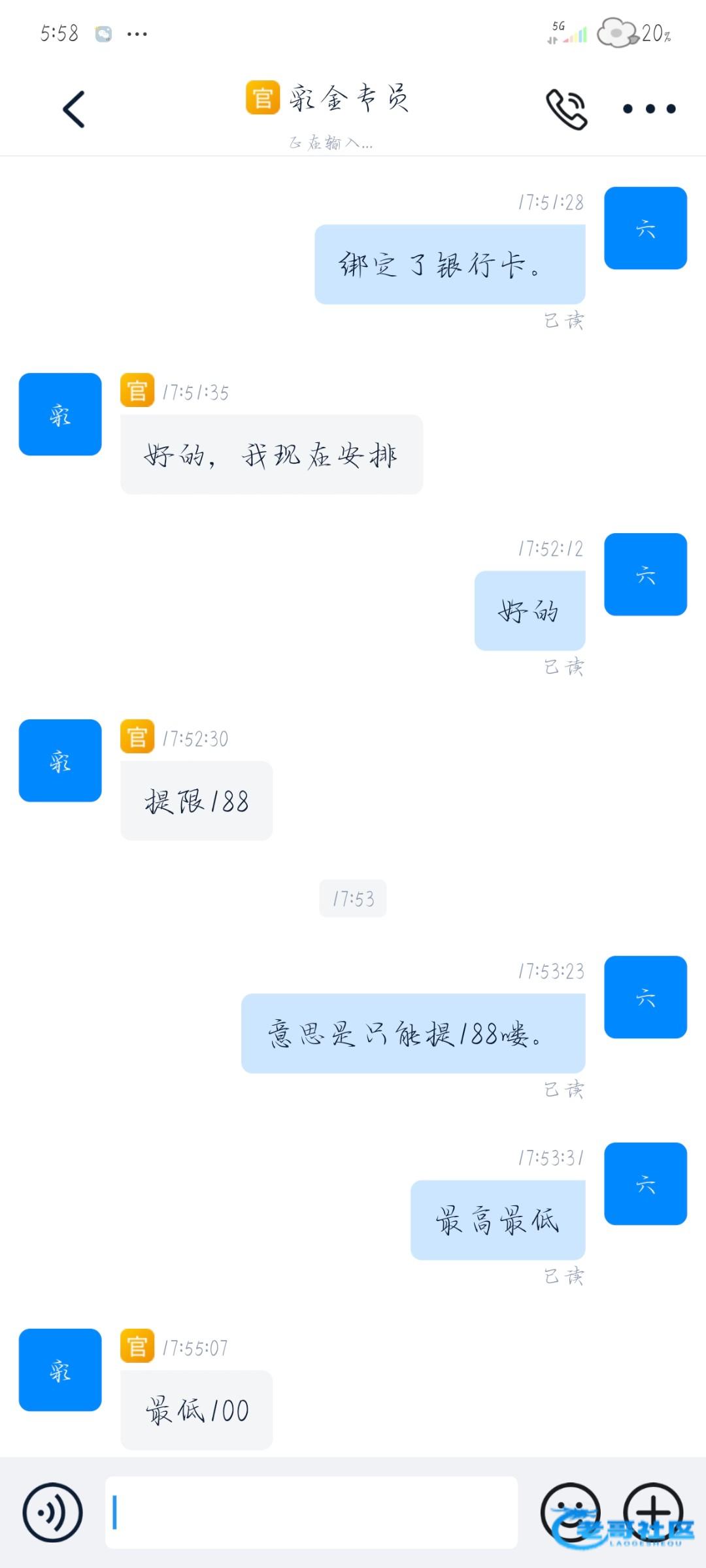Open the emoji picker
Image resolution: width=706 pixels, height=1568 pixels.
570,1512
